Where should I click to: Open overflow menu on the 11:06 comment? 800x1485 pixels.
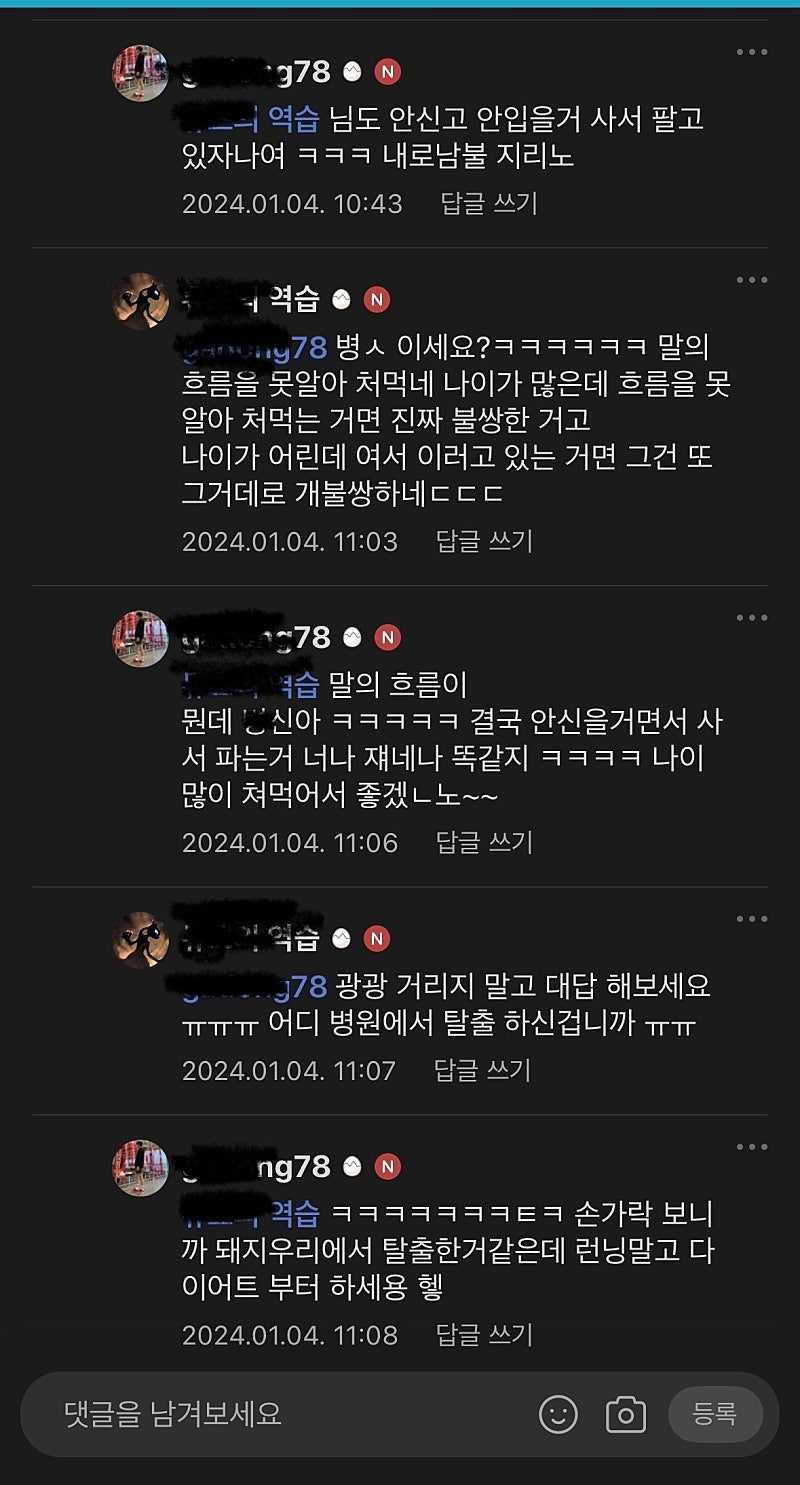point(751,618)
